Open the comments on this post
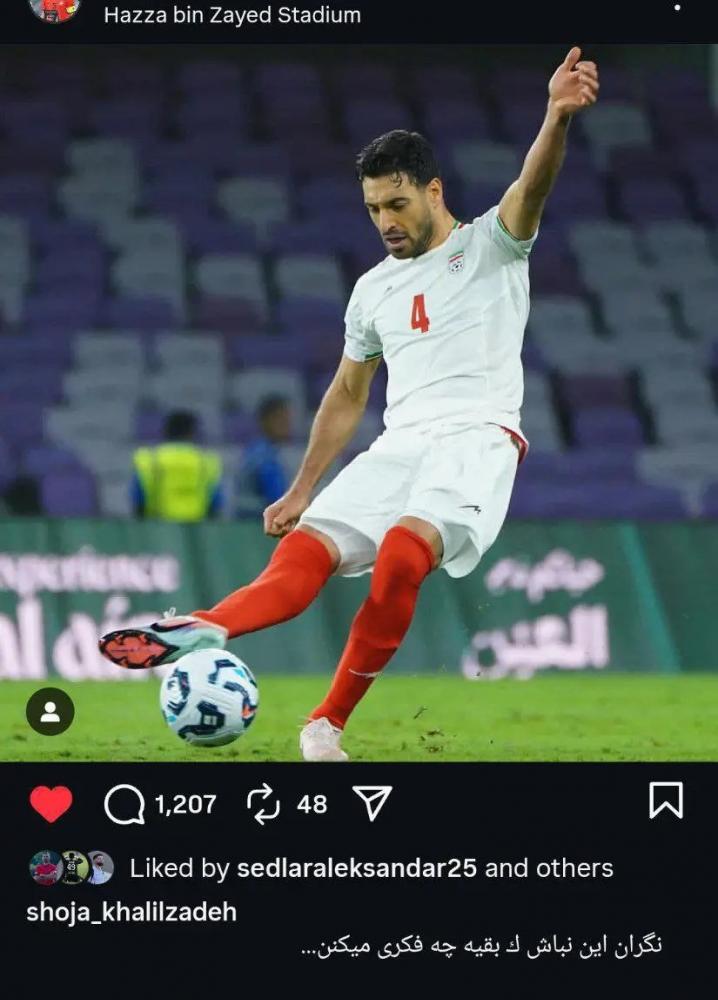 pos(125,804)
